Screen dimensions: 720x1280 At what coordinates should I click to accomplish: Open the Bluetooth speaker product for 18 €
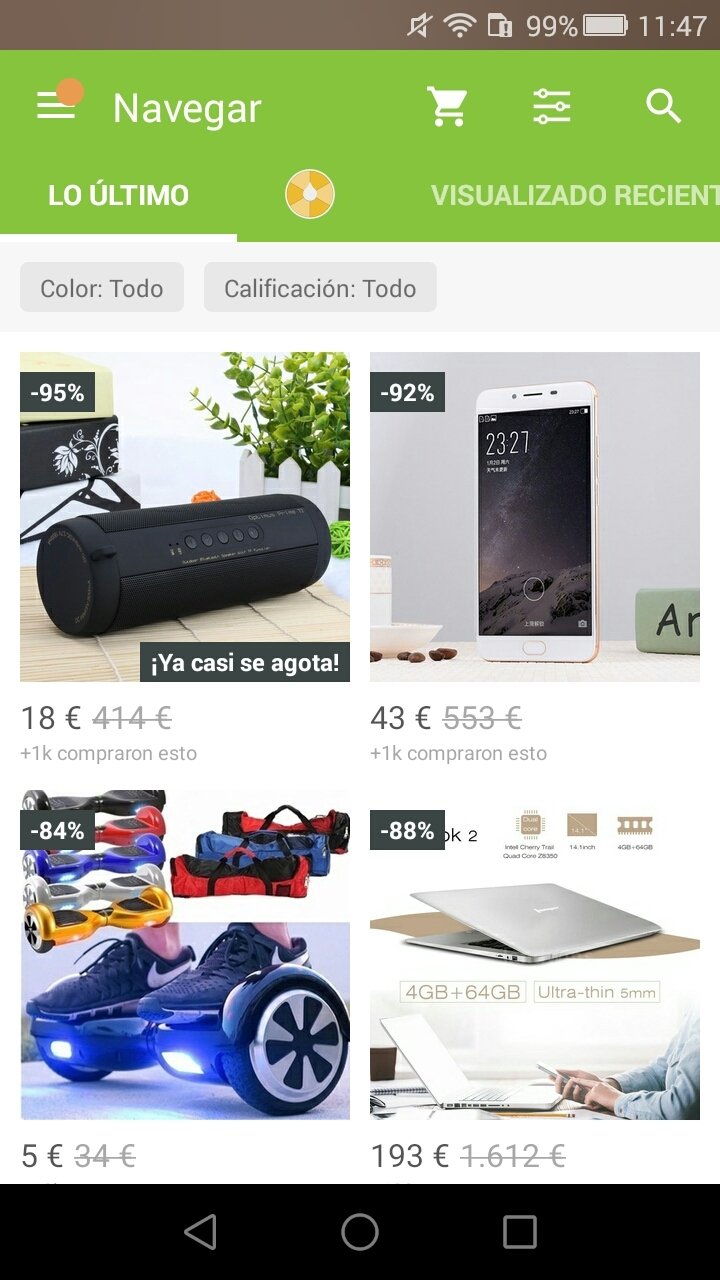click(185, 517)
